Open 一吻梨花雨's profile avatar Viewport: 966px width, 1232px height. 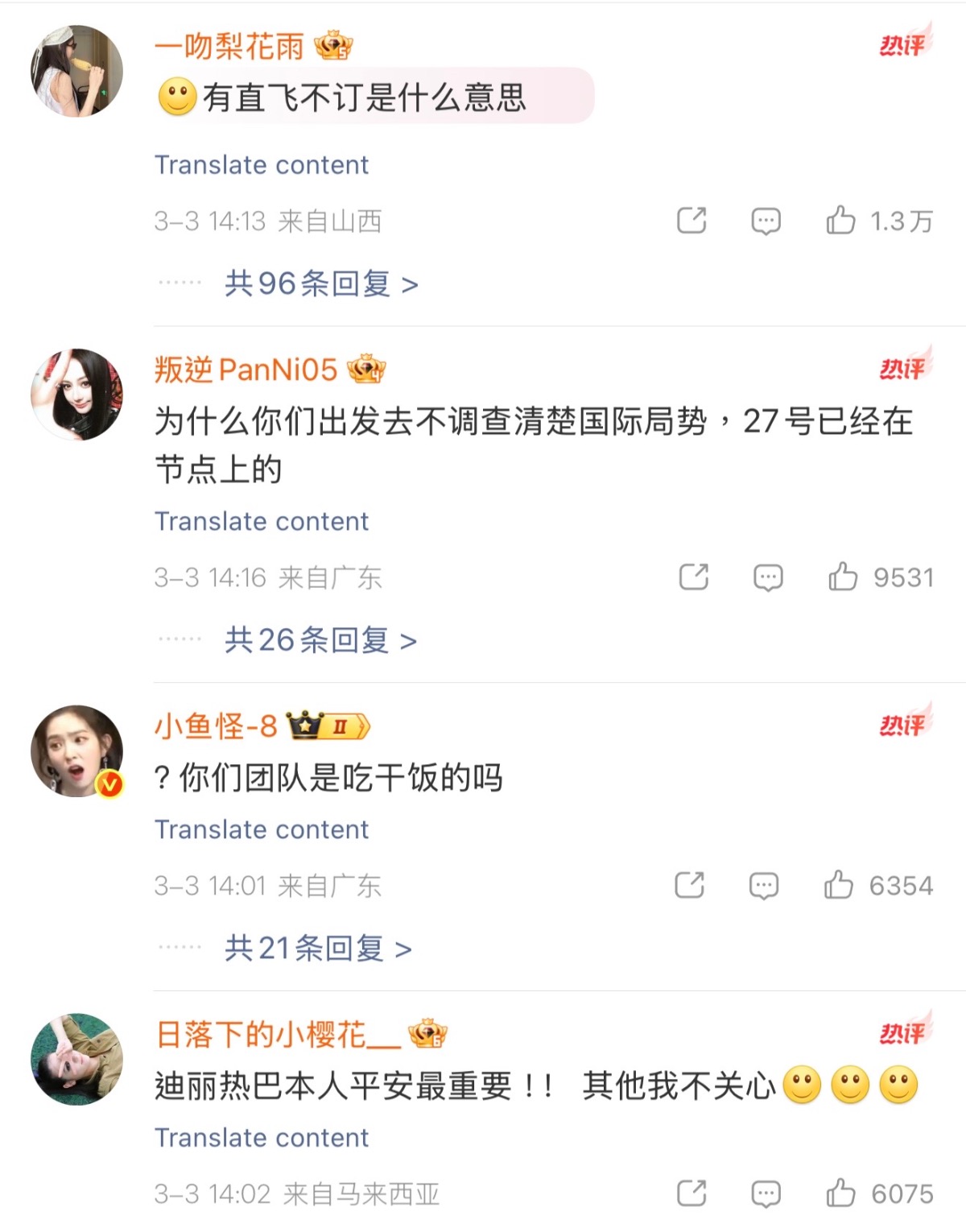click(76, 71)
